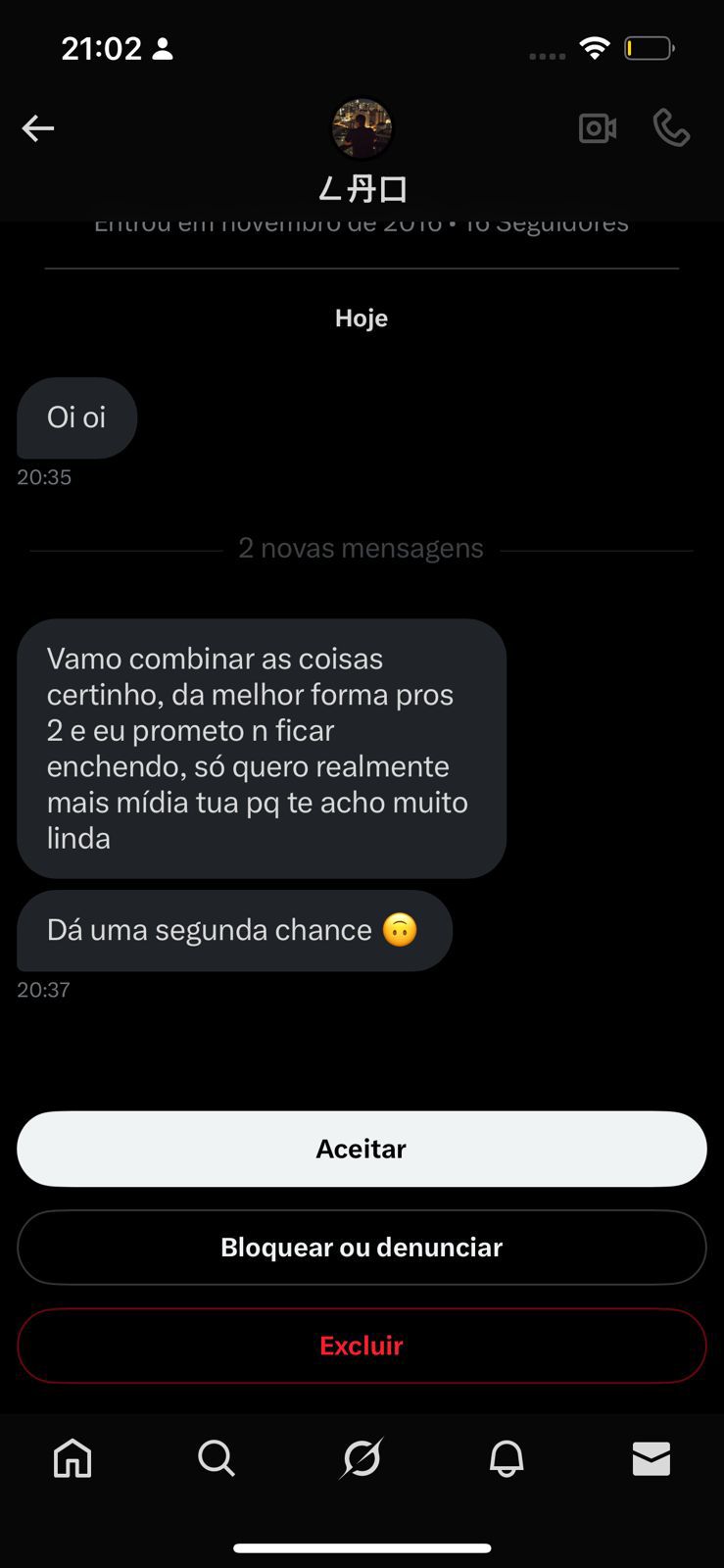Select the Messages envelope tab

pos(652,1458)
